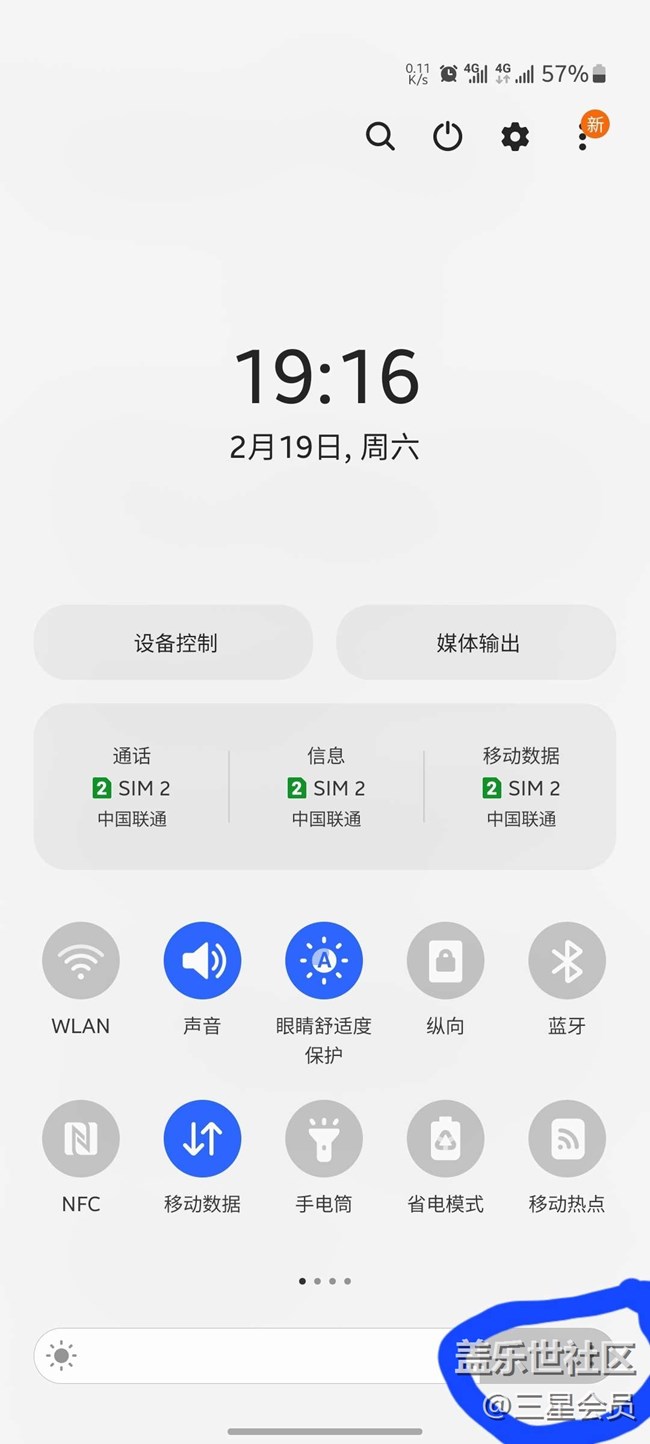Open quick panel search
Viewport: 650px width, 1444px height.
[380, 136]
